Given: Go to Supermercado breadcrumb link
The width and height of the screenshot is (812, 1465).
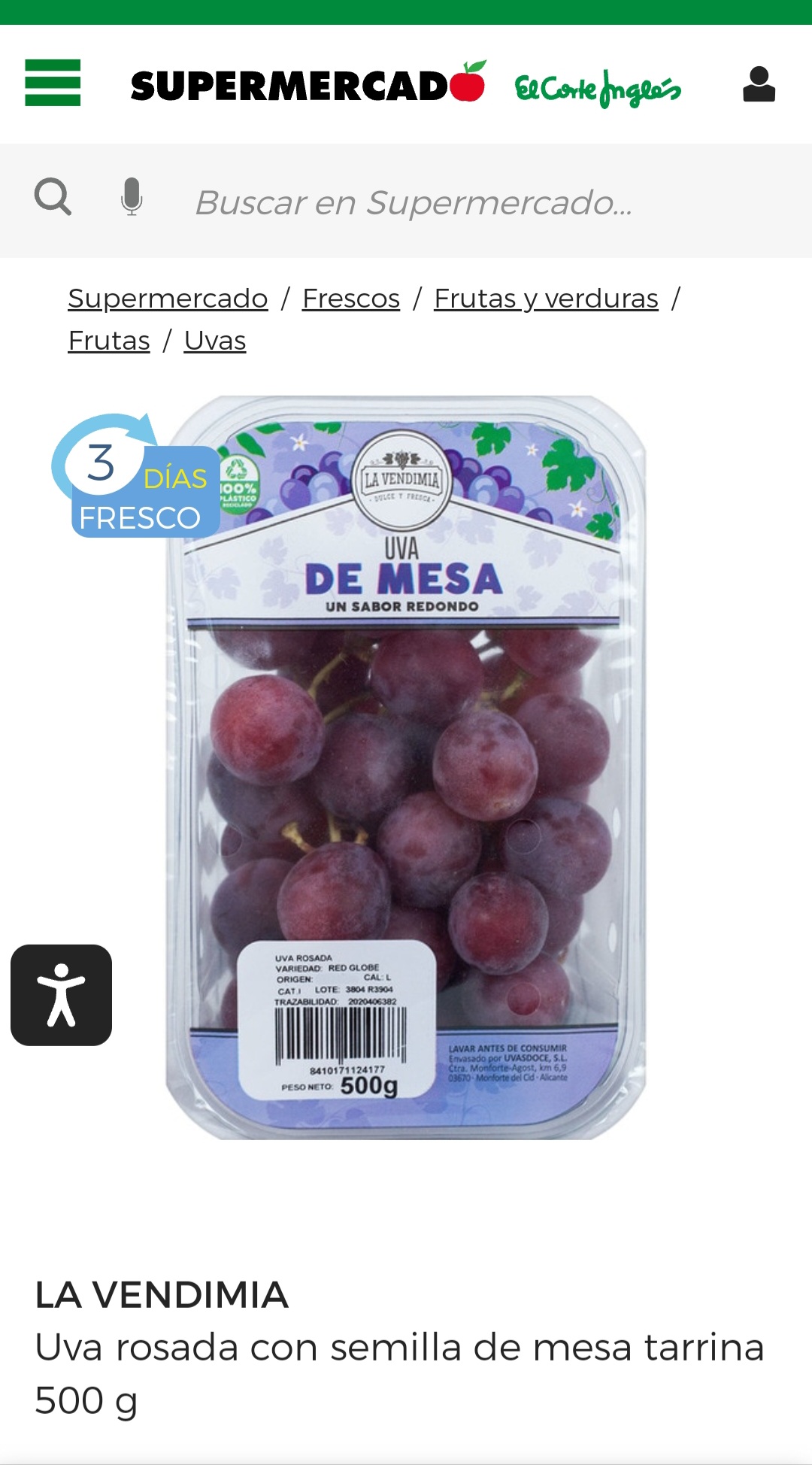Looking at the screenshot, I should (x=168, y=299).
